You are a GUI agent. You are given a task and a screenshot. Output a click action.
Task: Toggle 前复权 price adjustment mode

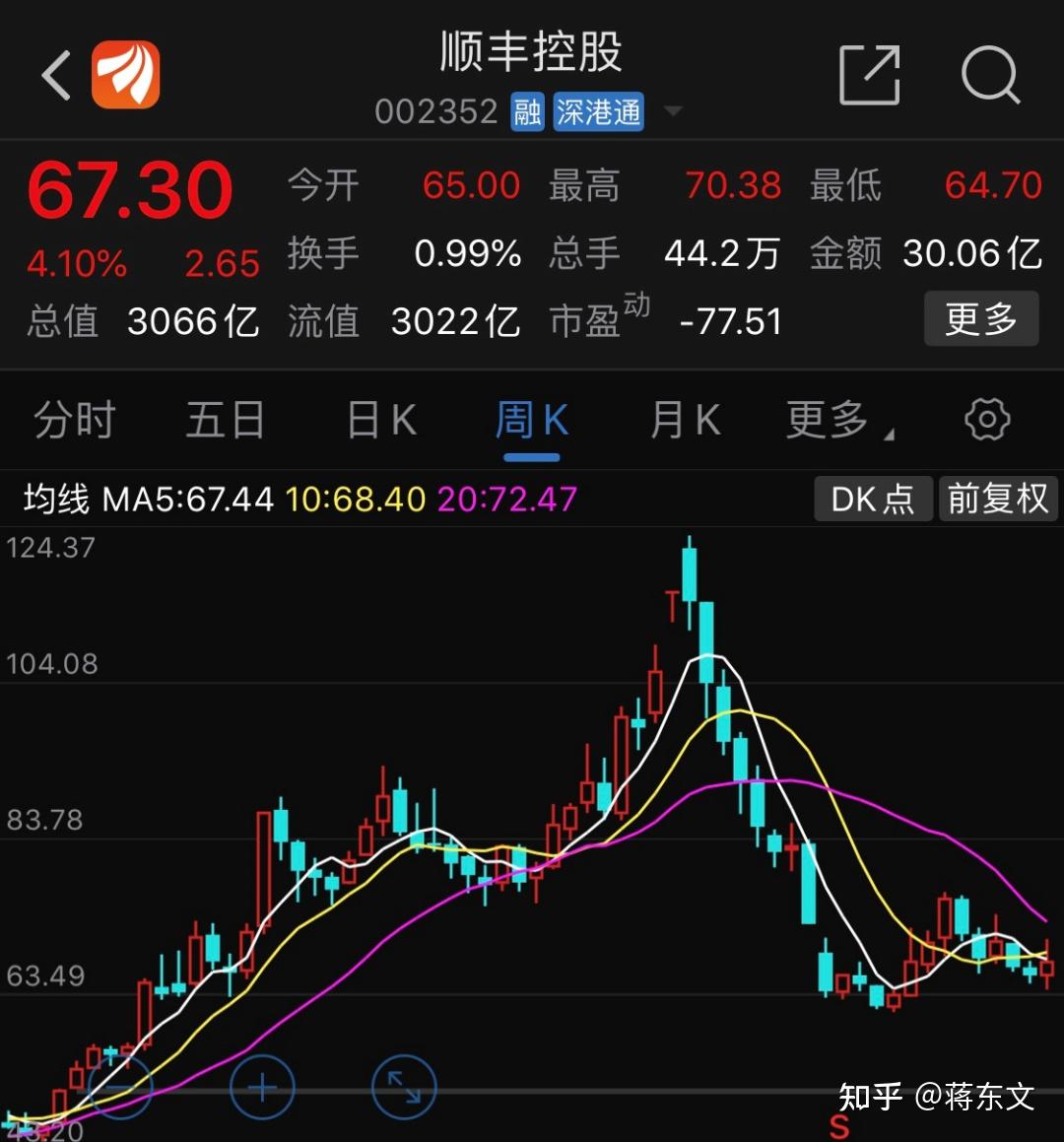tap(998, 500)
